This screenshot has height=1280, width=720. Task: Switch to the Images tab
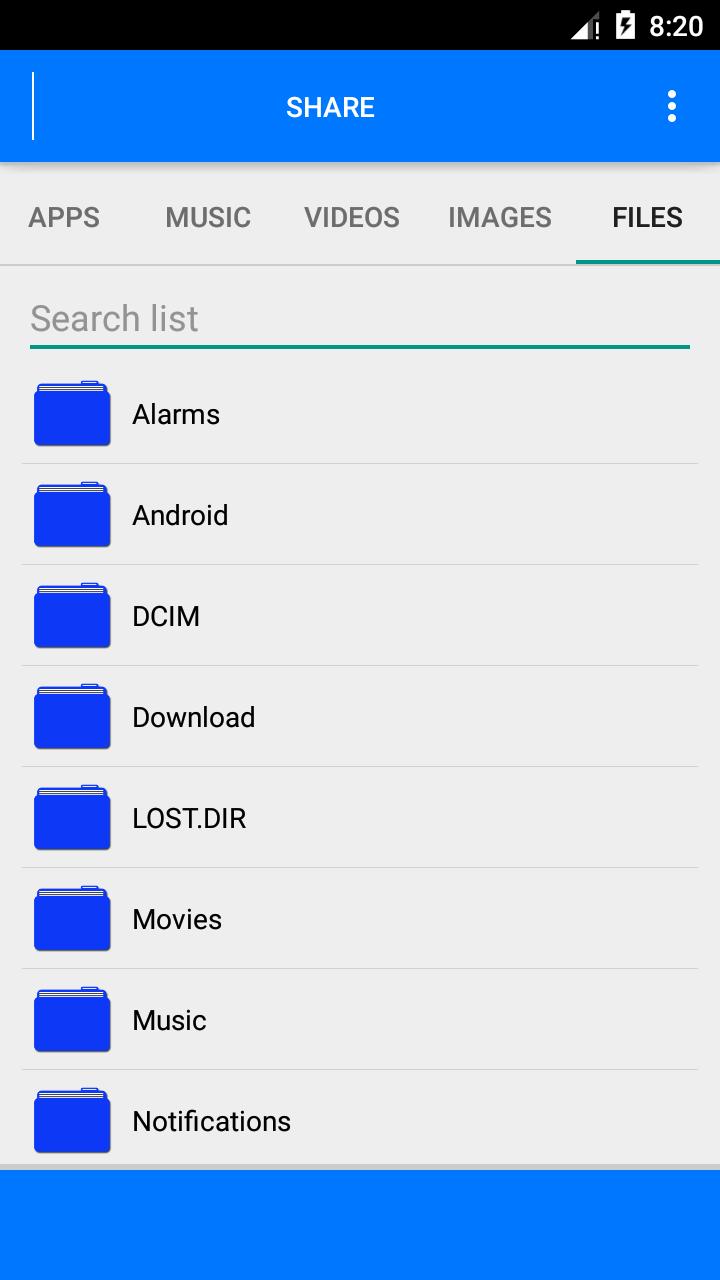pyautogui.click(x=500, y=217)
